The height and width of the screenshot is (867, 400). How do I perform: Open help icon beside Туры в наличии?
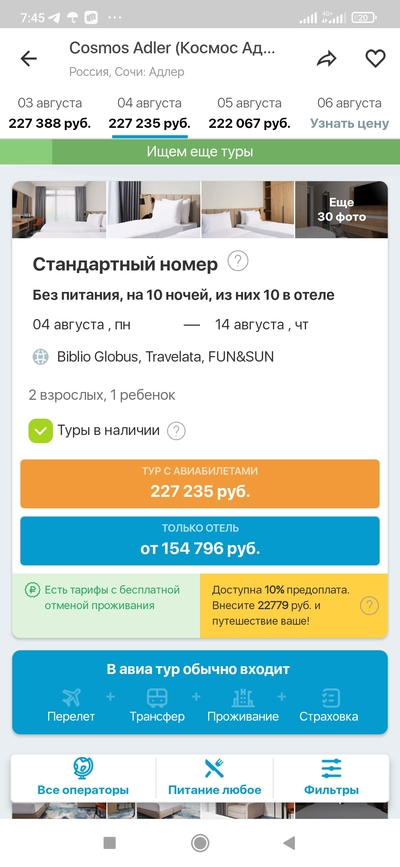(x=176, y=431)
